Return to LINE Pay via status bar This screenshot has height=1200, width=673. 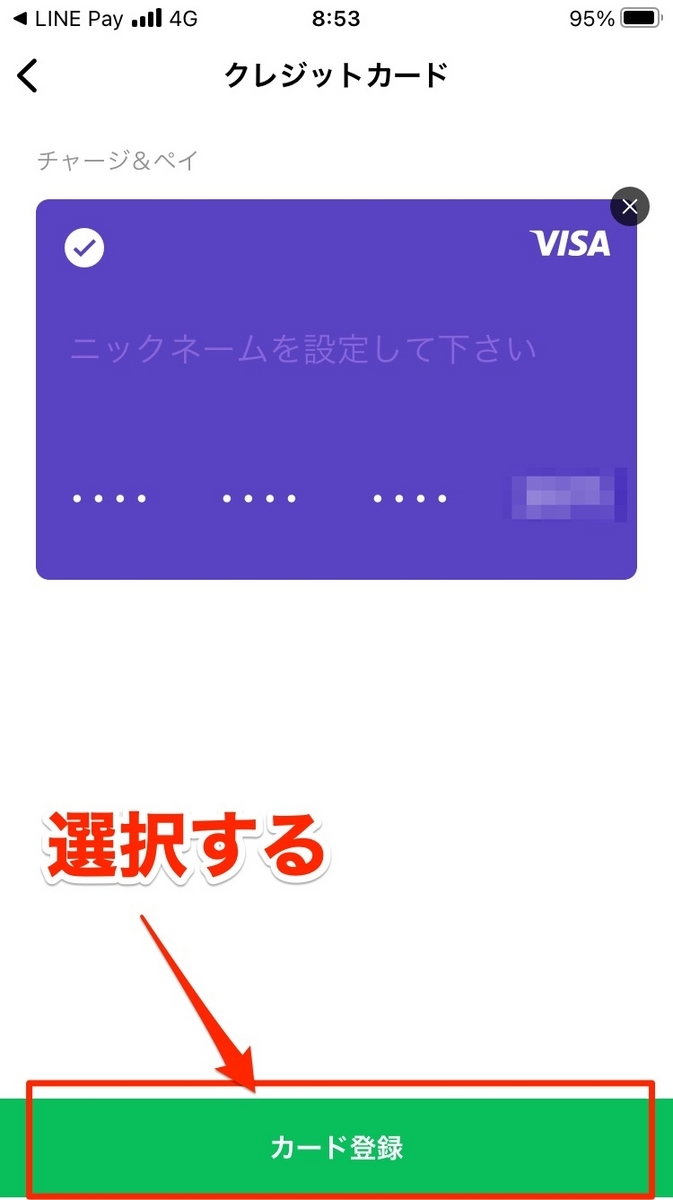tap(68, 18)
